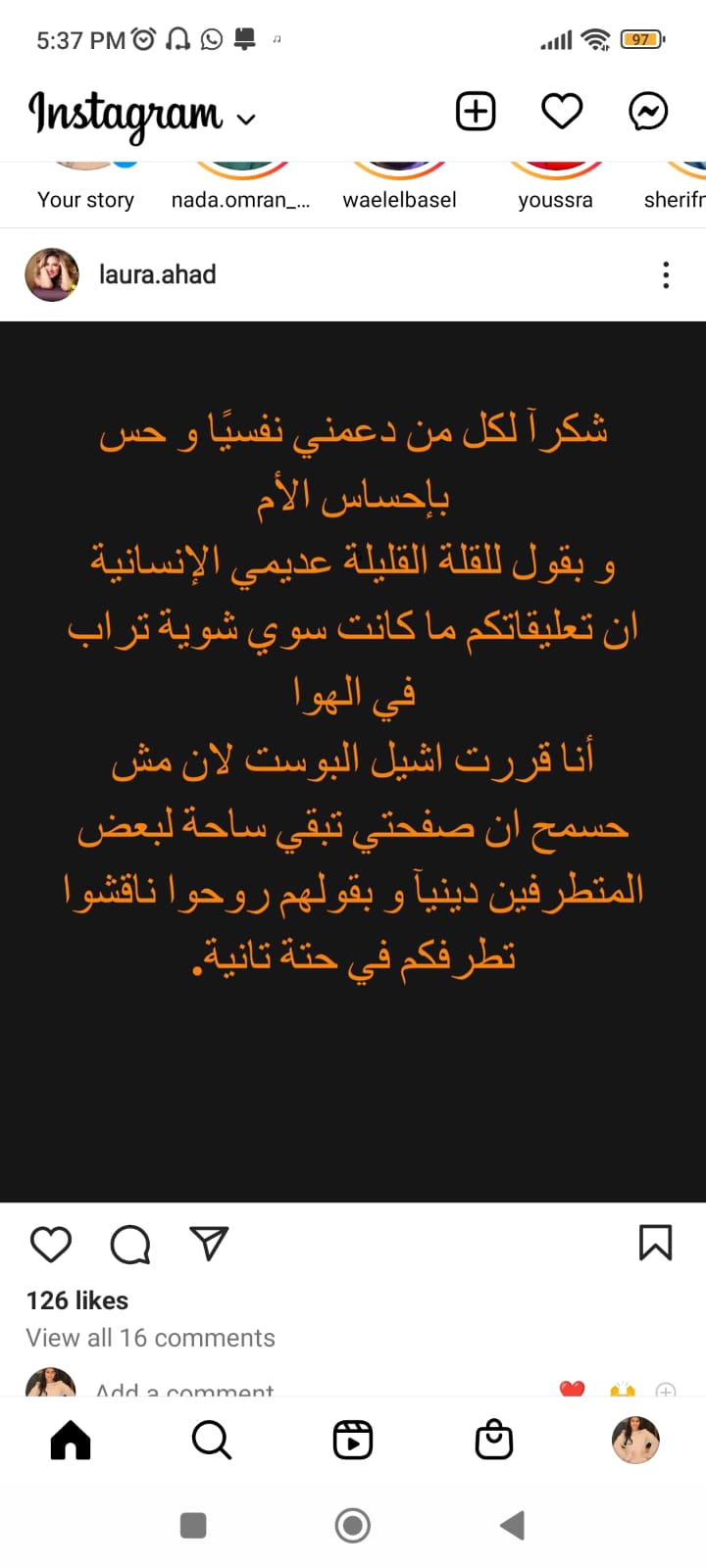This screenshot has height=1568, width=706.
Task: Open my profile tab
Action: point(635,1441)
